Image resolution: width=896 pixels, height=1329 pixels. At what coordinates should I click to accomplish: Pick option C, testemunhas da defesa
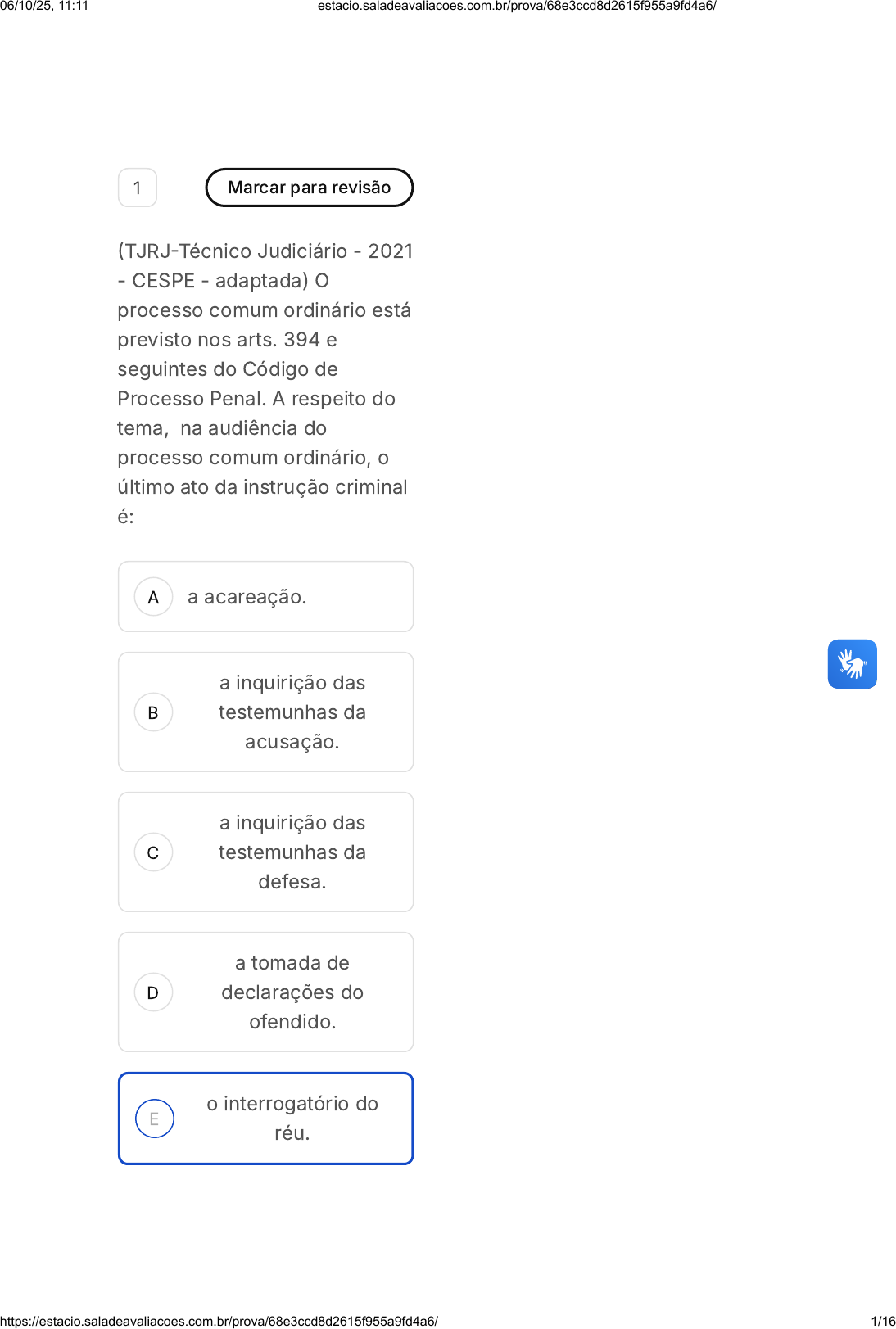pos(265,852)
